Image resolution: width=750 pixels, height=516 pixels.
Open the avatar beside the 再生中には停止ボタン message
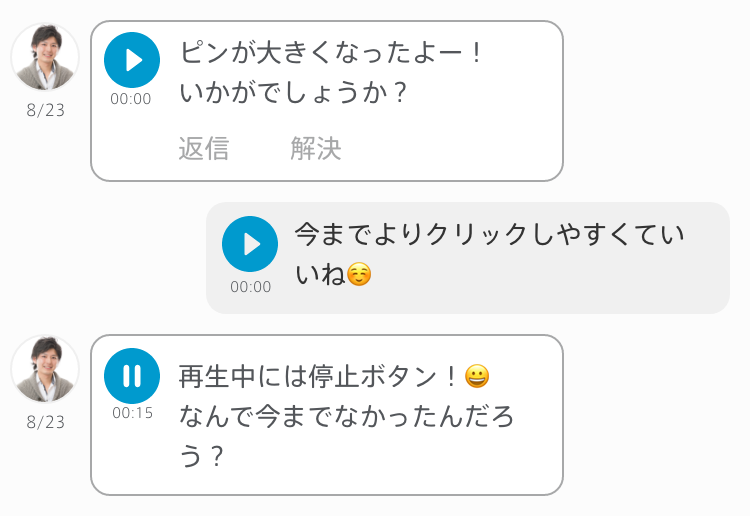point(45,369)
